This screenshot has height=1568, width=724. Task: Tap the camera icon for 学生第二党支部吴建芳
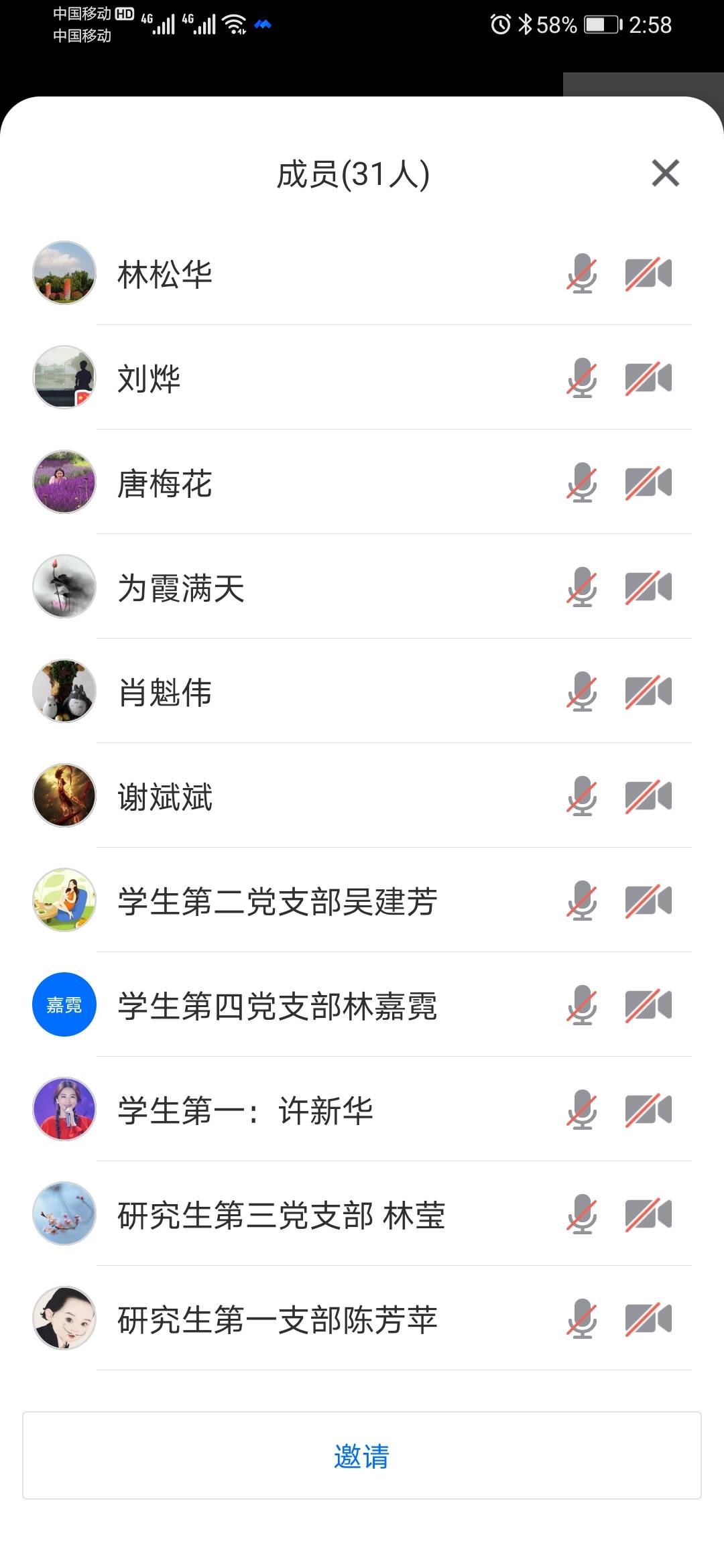648,901
